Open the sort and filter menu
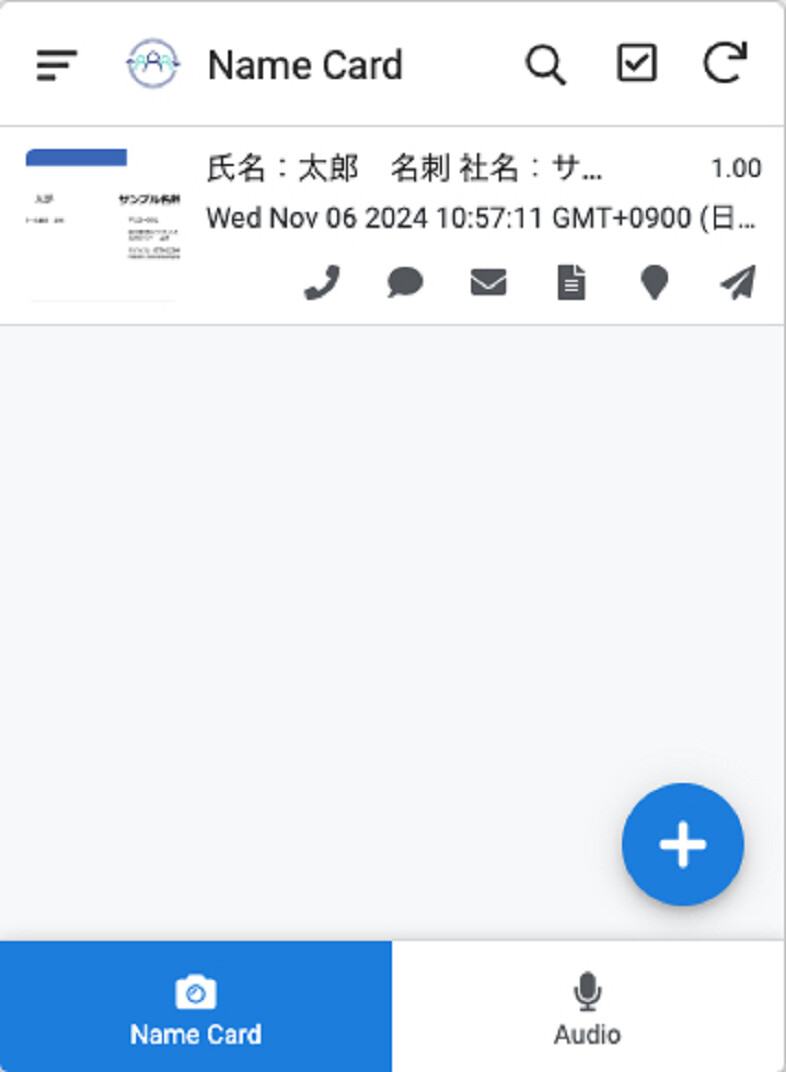Image resolution: width=786 pixels, height=1072 pixels. [x=57, y=65]
